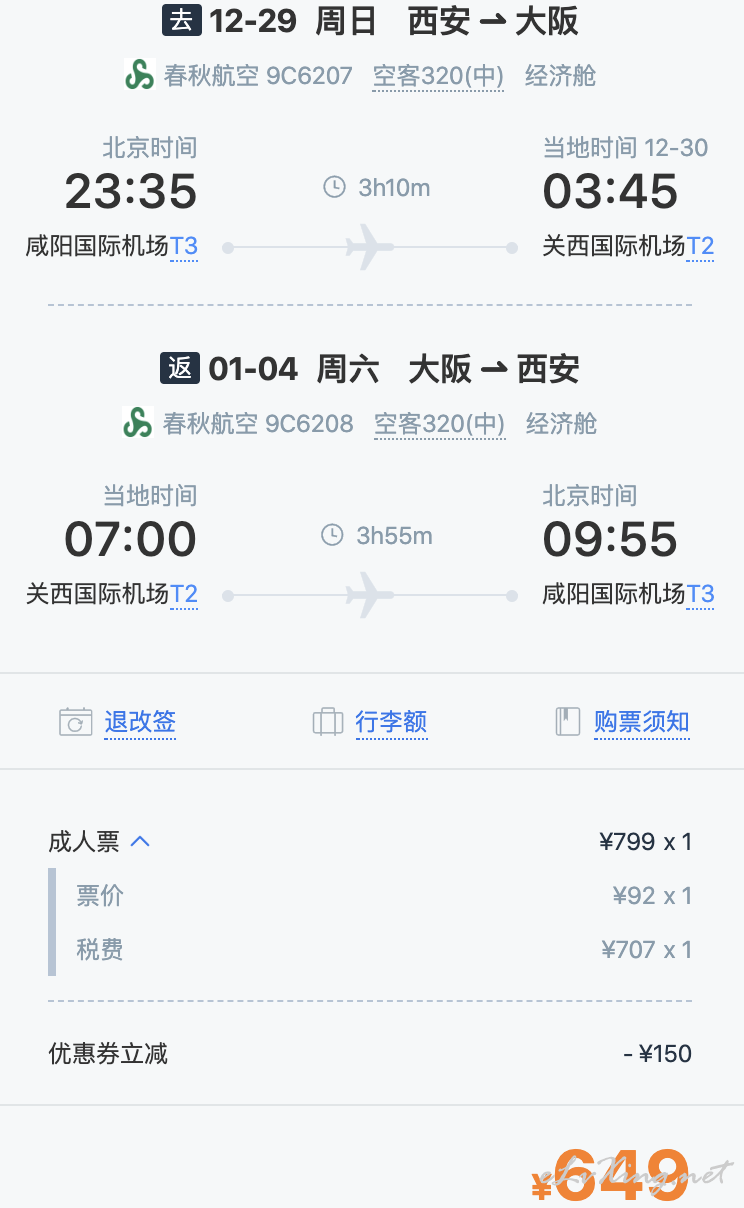The image size is (744, 1208).
Task: Tap 空客320(中) on flight 9C6207
Action: click(x=438, y=76)
